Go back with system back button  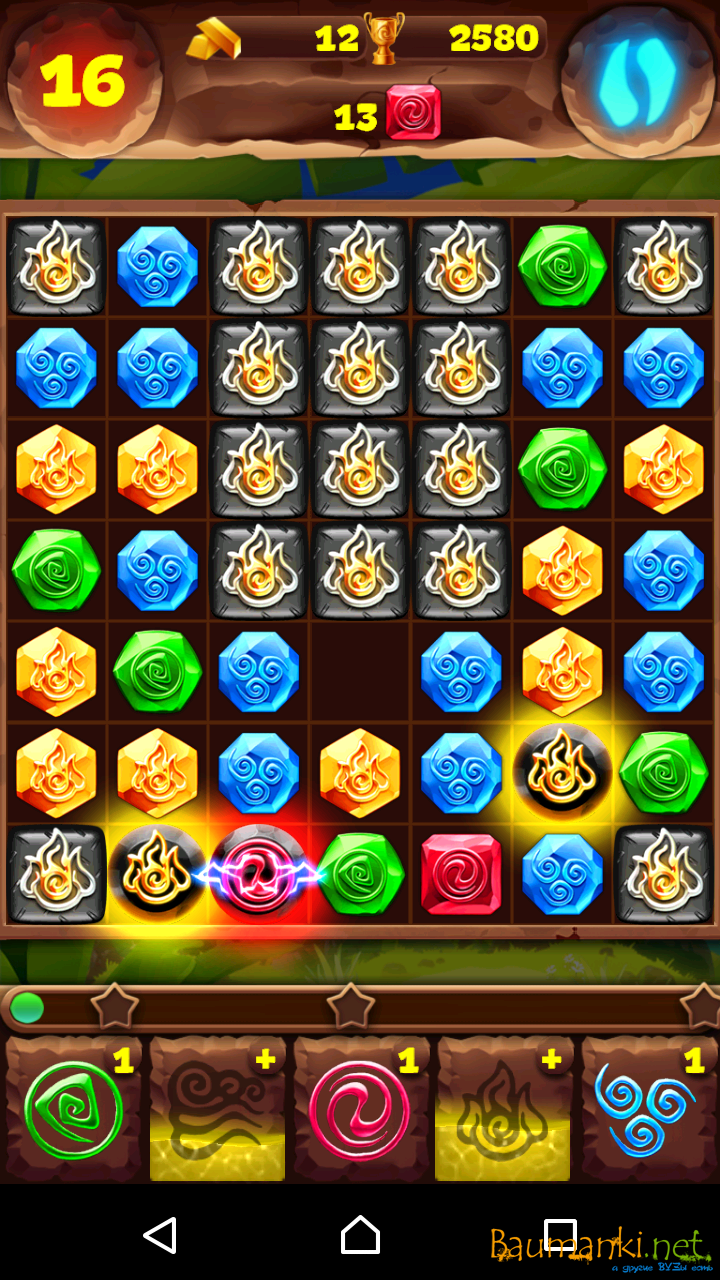point(160,1236)
